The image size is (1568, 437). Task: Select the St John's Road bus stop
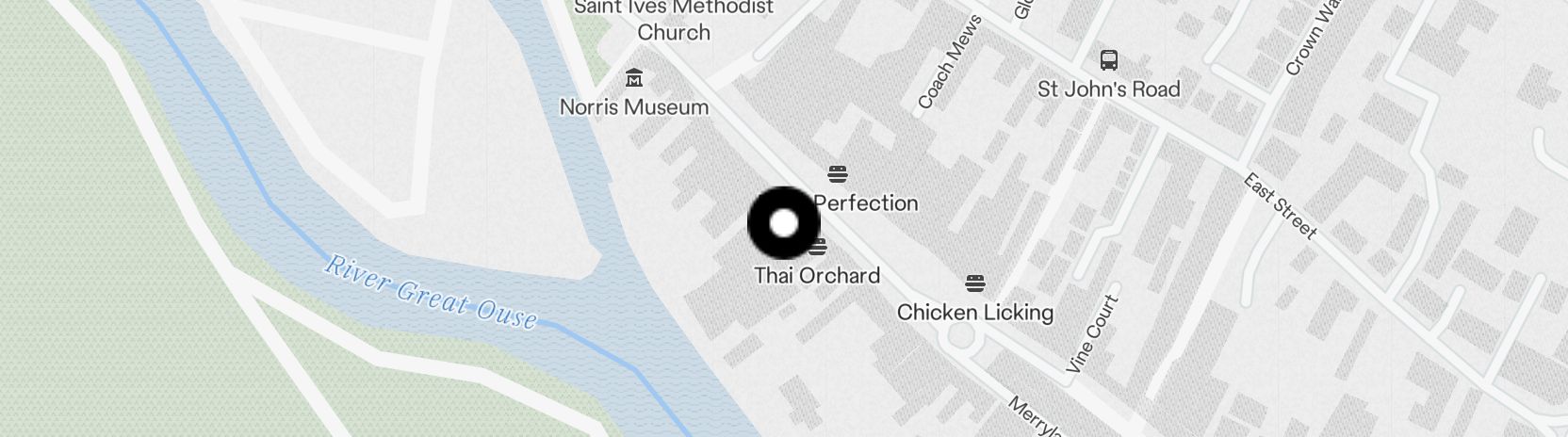[1109, 60]
